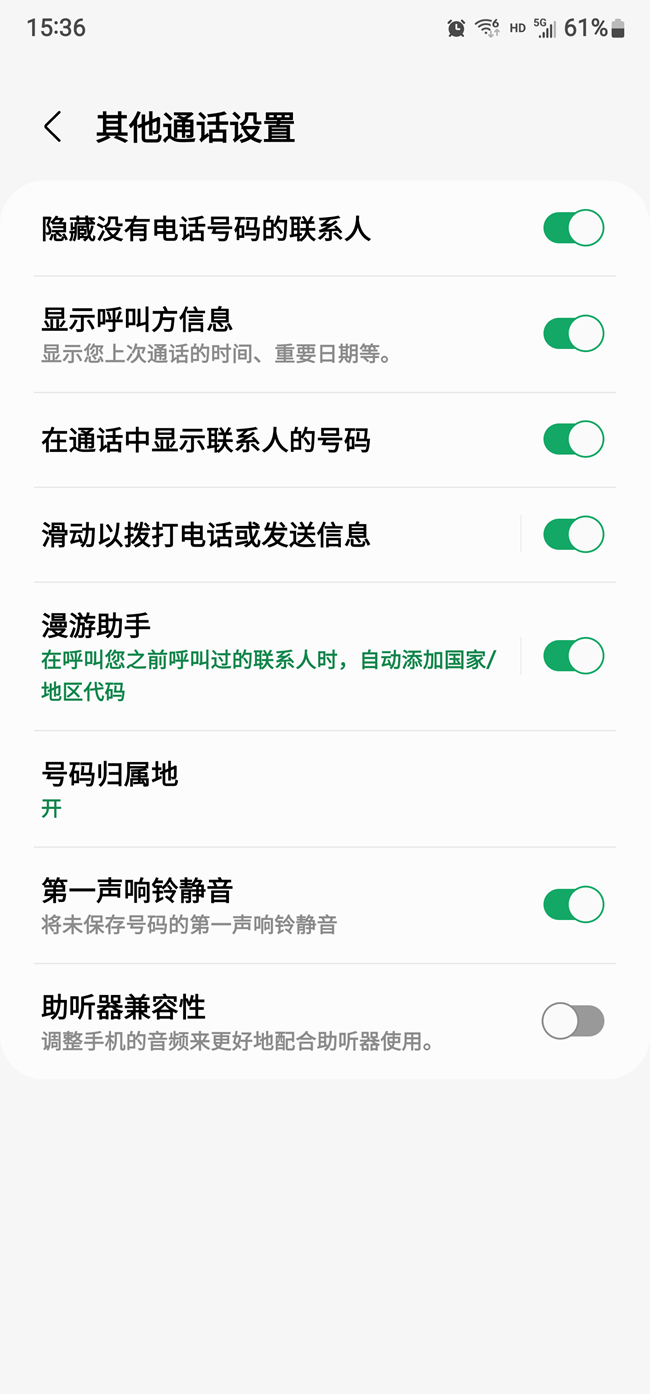Toggle 隐藏没有电话号码的联系人 switch
The height and width of the screenshot is (1394, 650).
[x=573, y=229]
